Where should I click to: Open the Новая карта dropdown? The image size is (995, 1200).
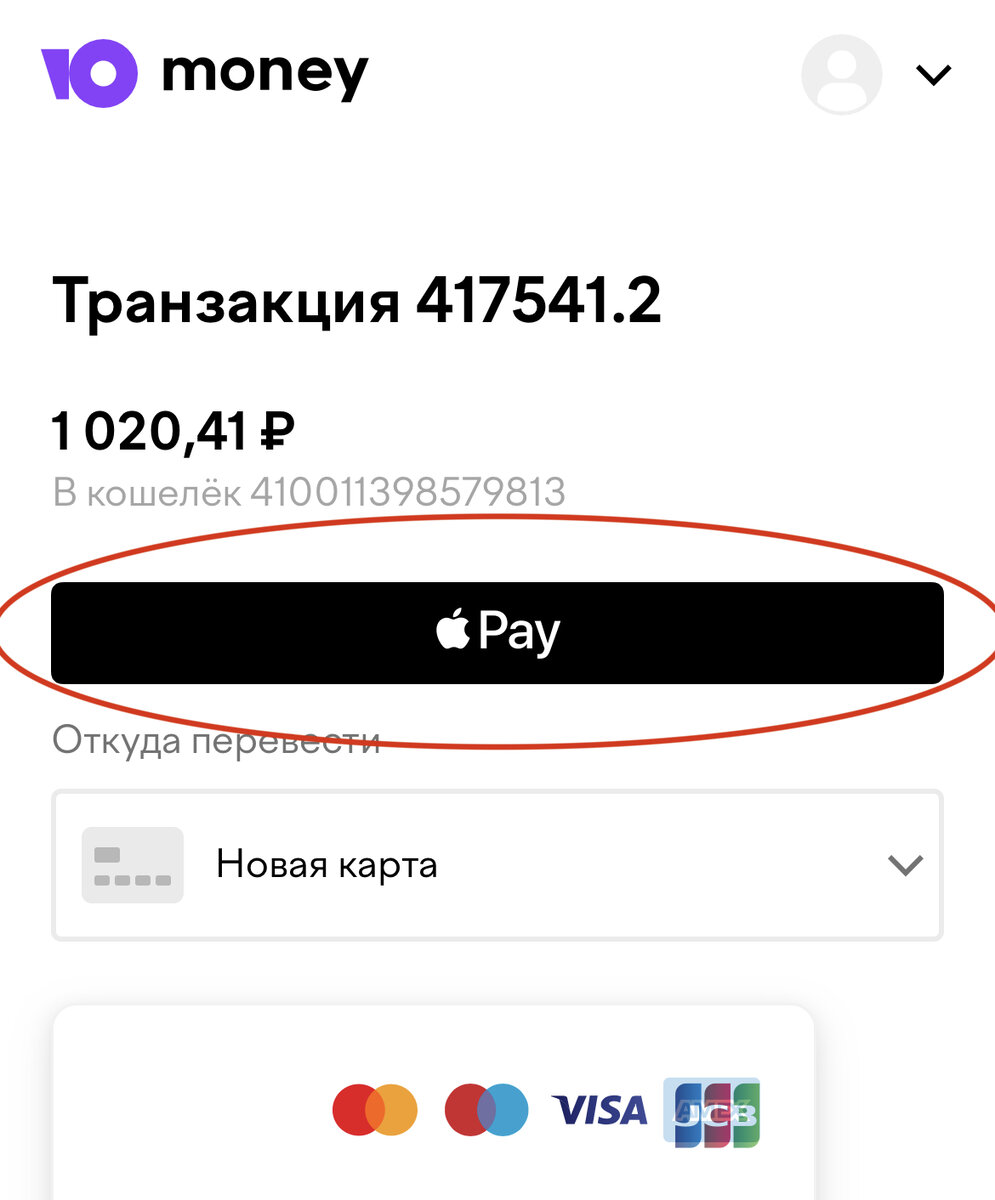(497, 864)
